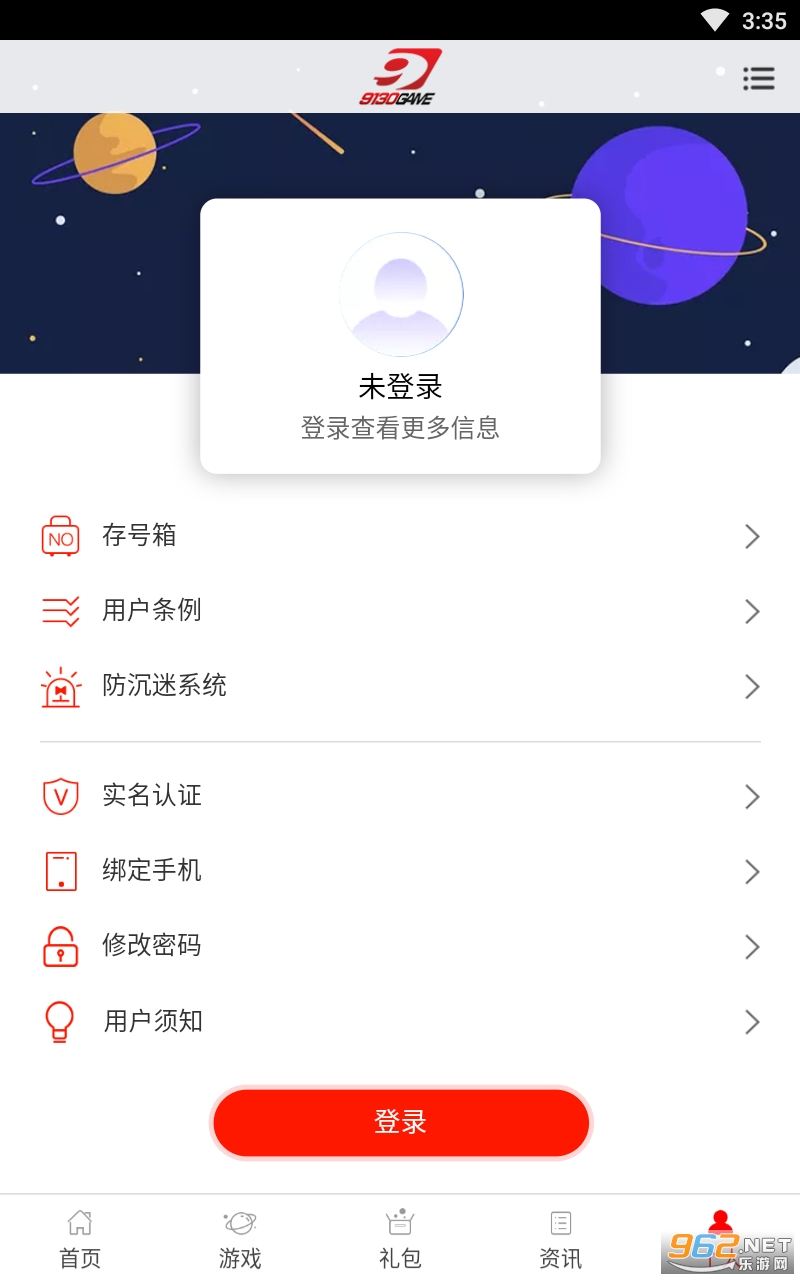Image resolution: width=800 pixels, height=1280 pixels.
Task: Tap the 未登录 profile card
Action: point(400,336)
